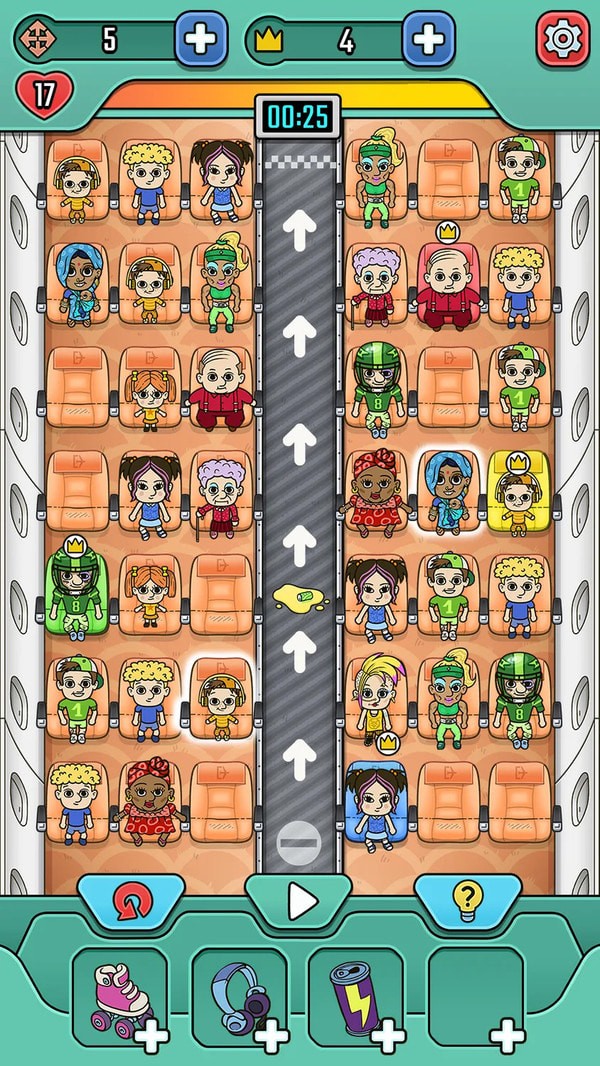The width and height of the screenshot is (600, 1066).
Task: Open the settings gear
Action: (x=563, y=39)
